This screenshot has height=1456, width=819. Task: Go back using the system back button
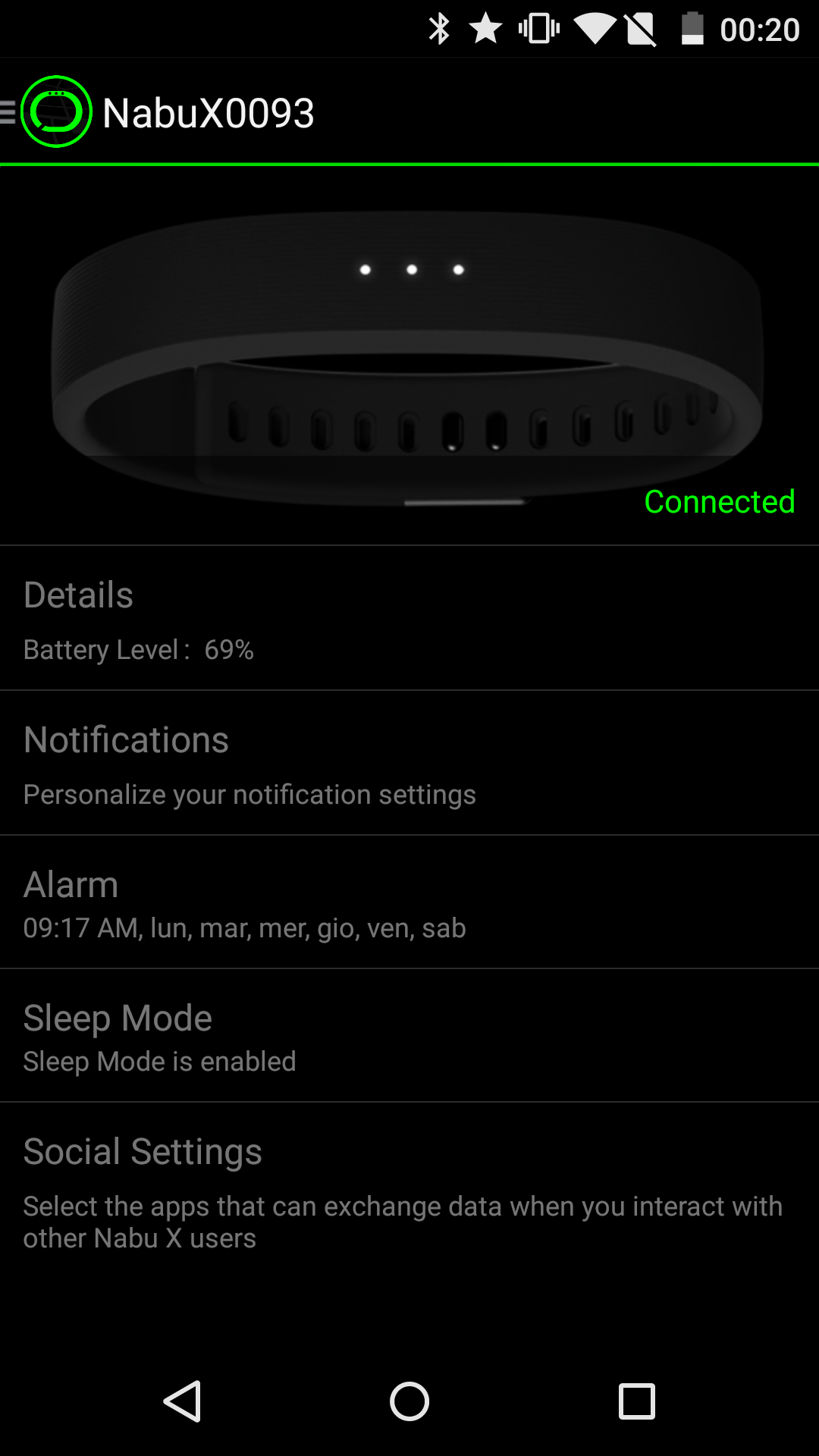coord(183,1401)
